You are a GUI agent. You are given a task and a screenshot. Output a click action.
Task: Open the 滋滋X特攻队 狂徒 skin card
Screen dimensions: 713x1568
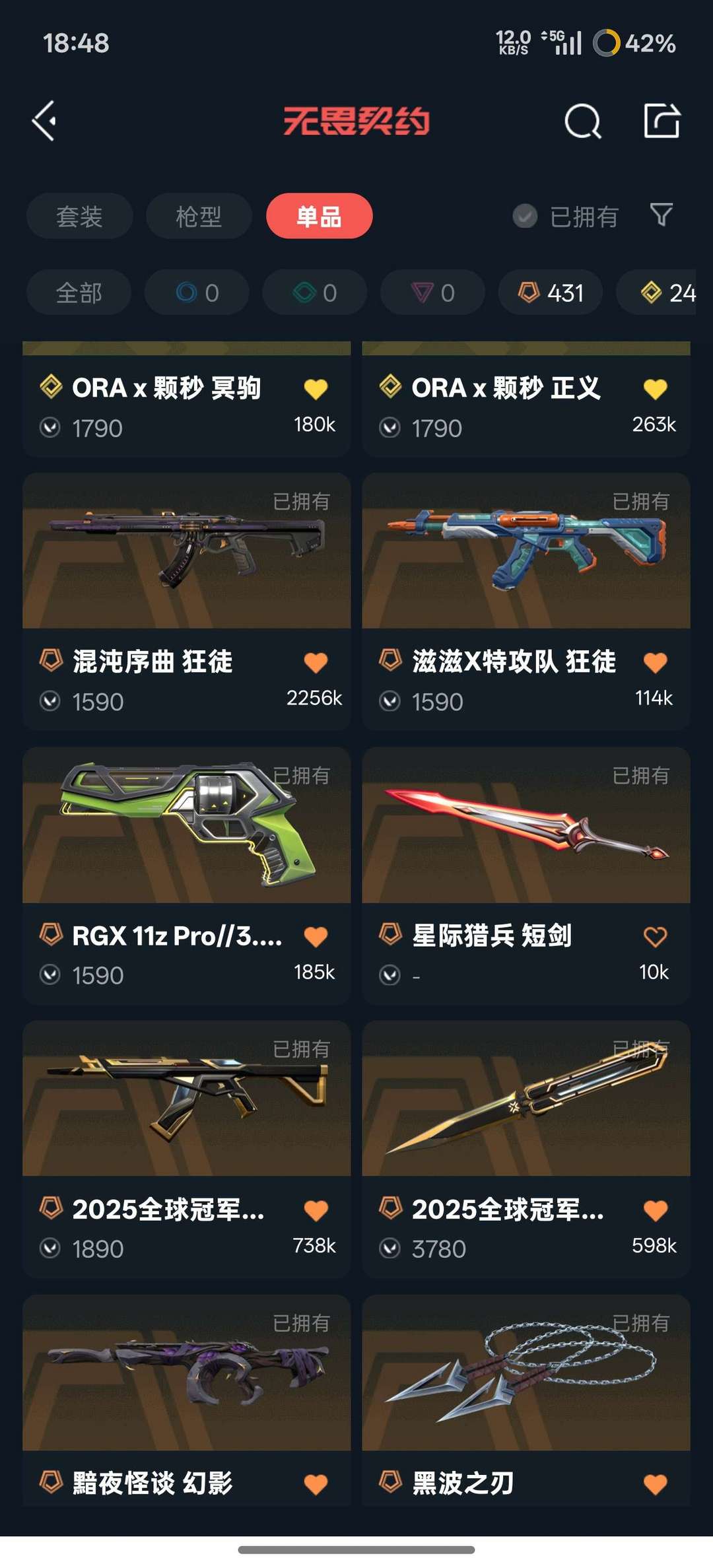[x=526, y=601]
